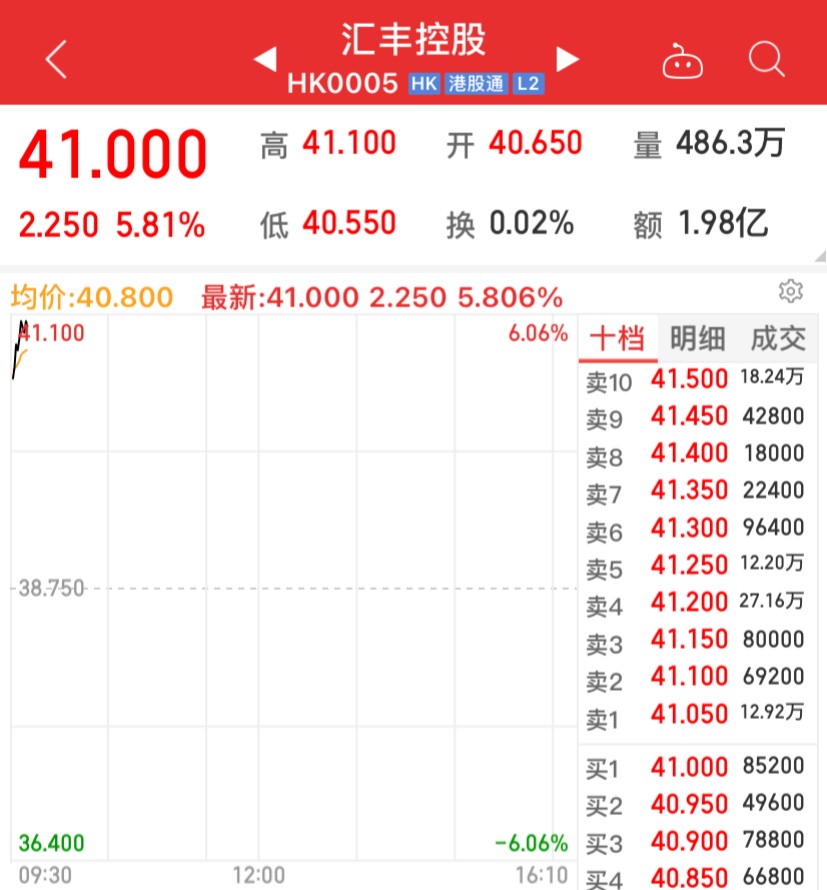Select the 卖1 41.050 order row

coord(700,714)
